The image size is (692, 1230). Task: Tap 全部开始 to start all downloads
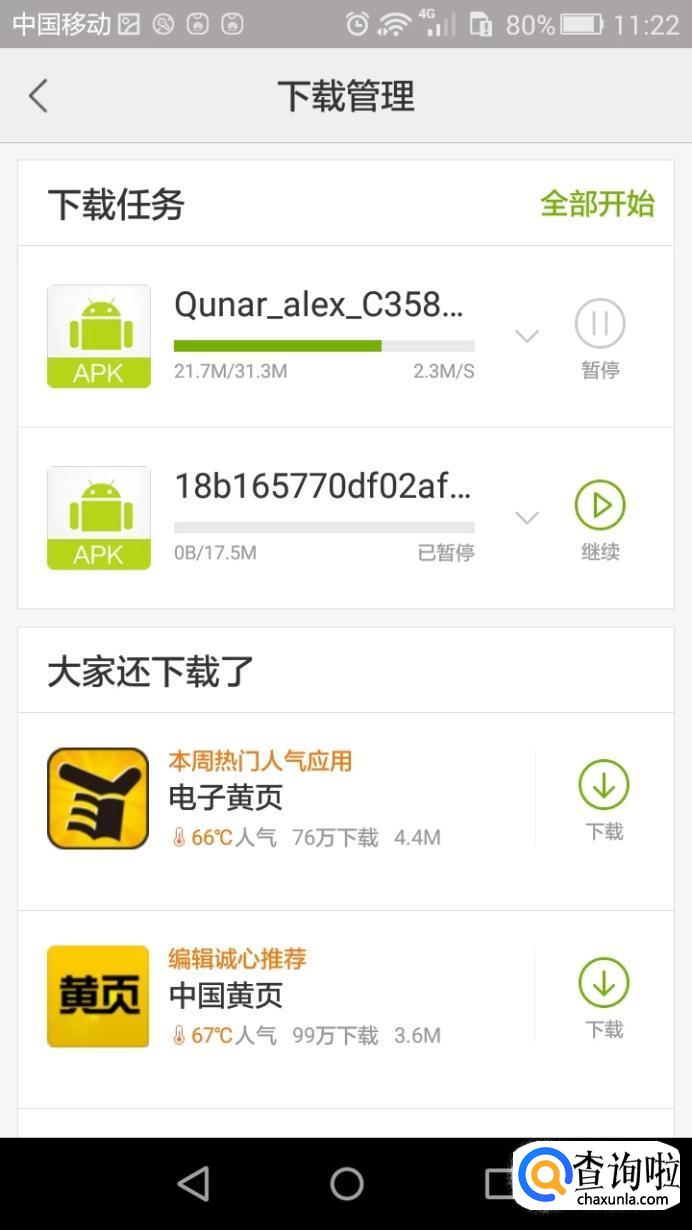click(x=597, y=204)
